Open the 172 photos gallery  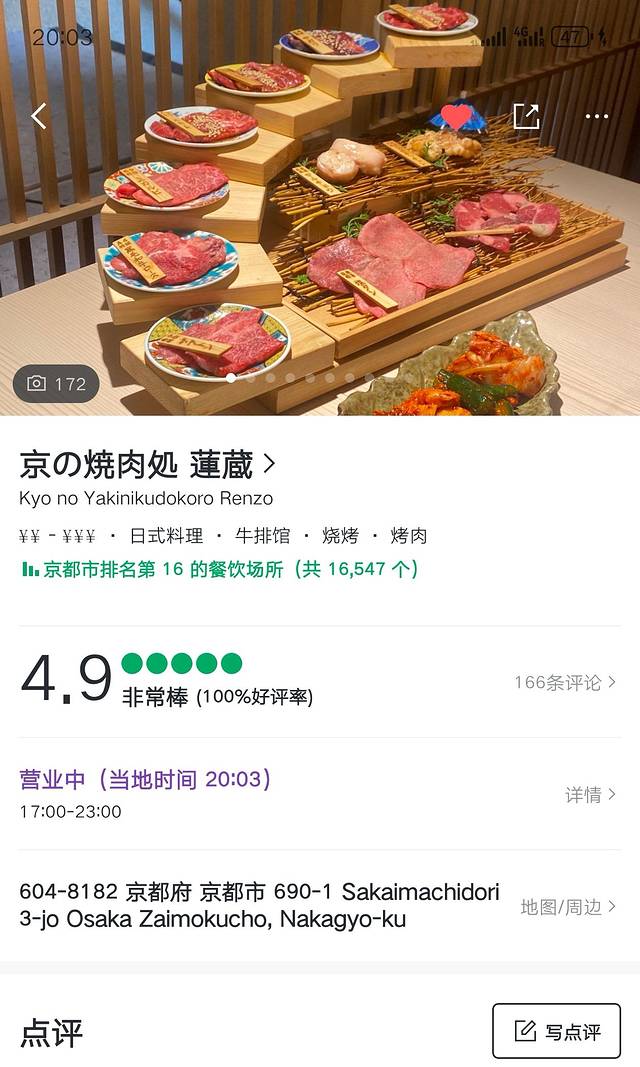pyautogui.click(x=56, y=383)
